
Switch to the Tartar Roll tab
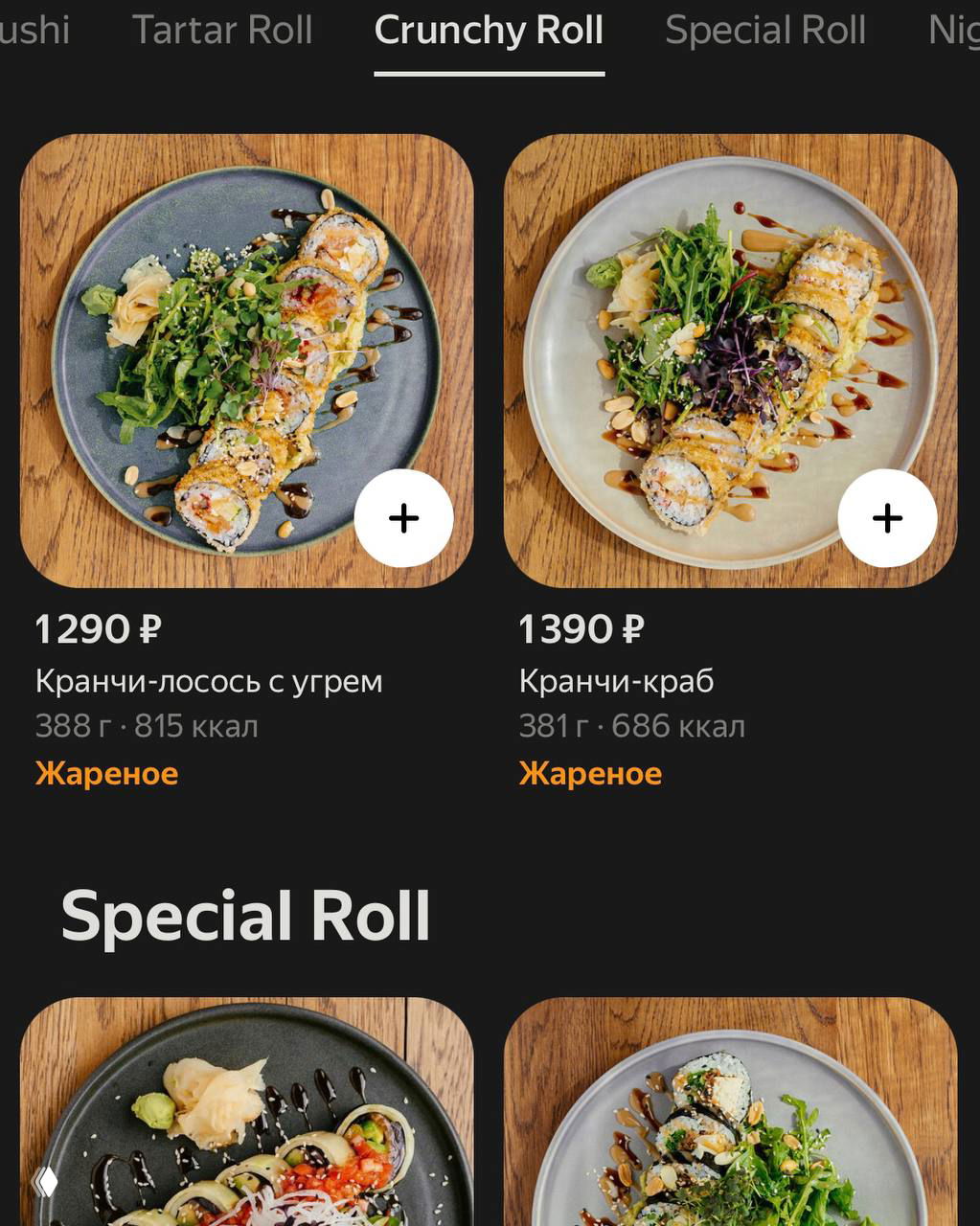225,31
